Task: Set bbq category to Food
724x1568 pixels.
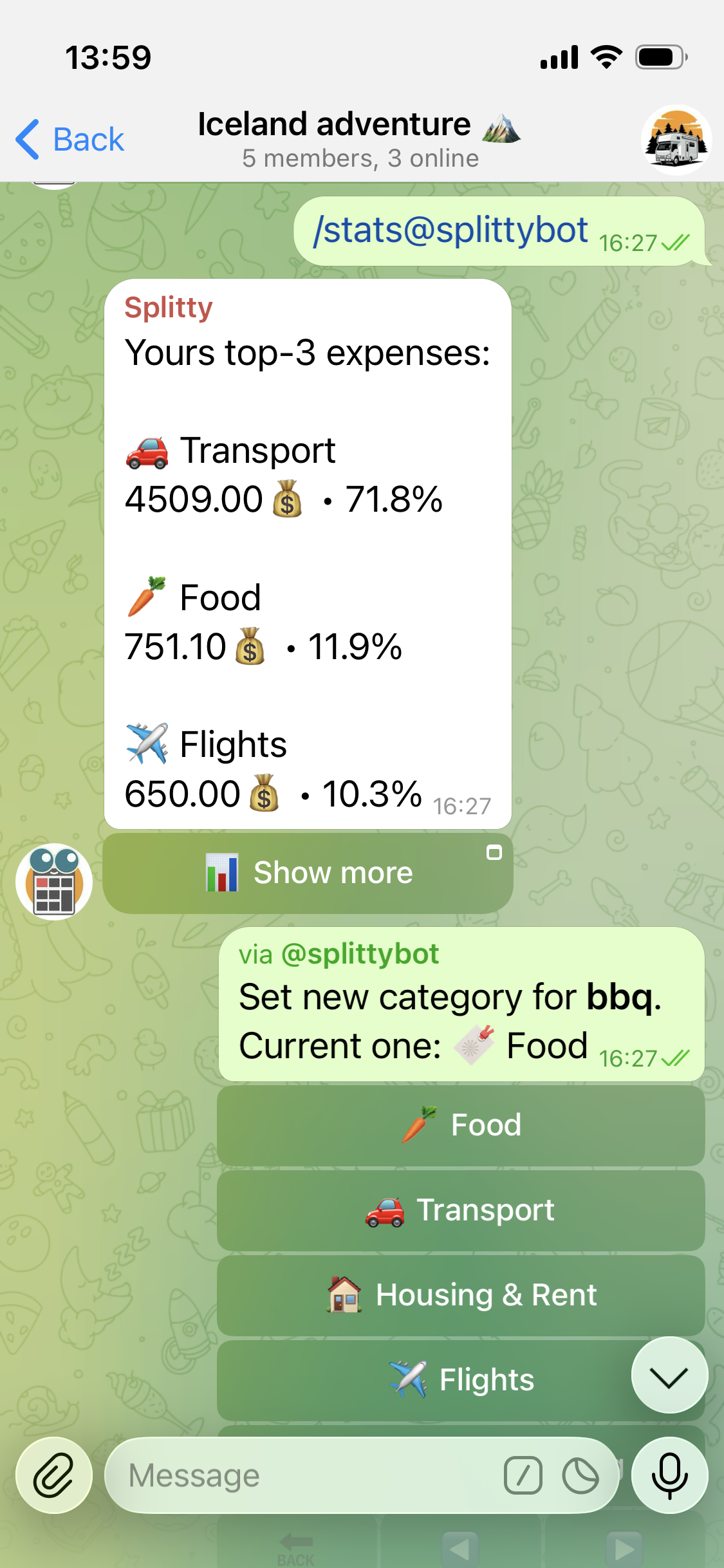Action: [461, 1125]
